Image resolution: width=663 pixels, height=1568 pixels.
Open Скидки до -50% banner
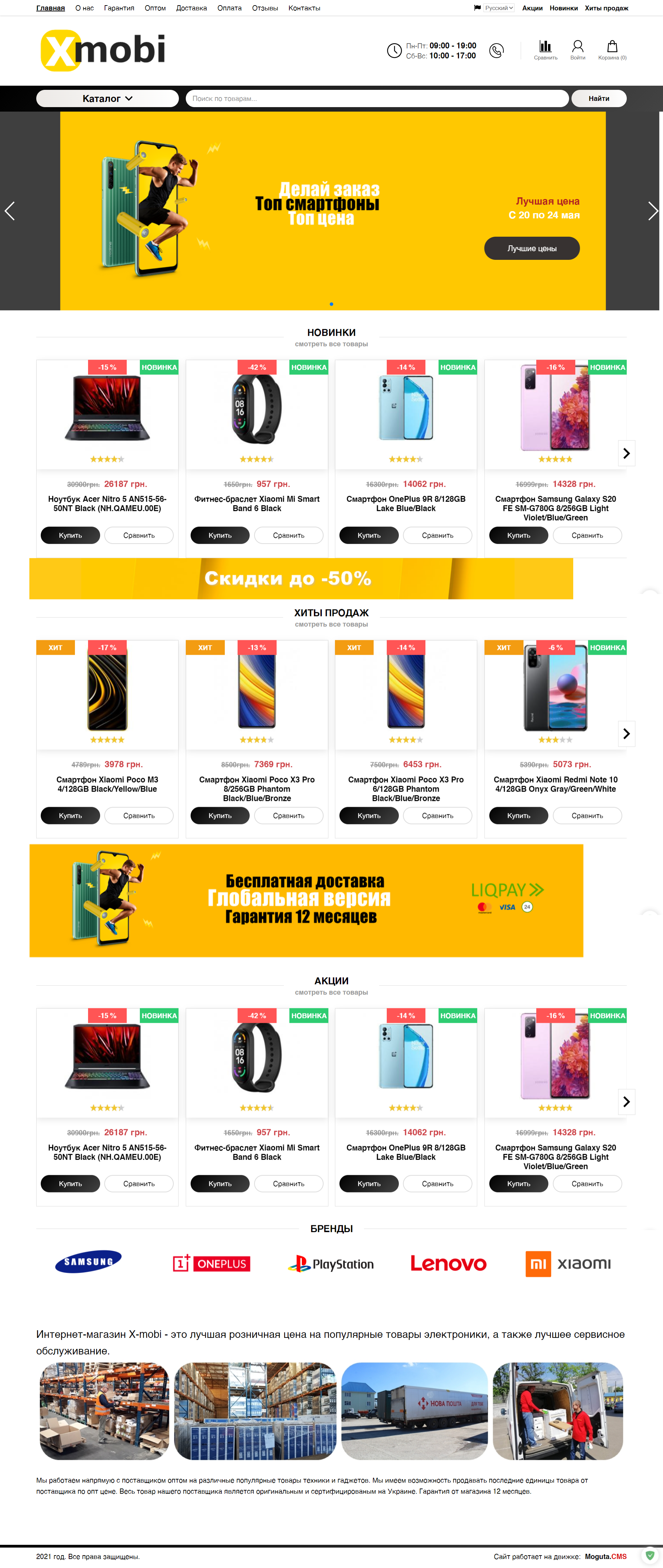point(300,578)
